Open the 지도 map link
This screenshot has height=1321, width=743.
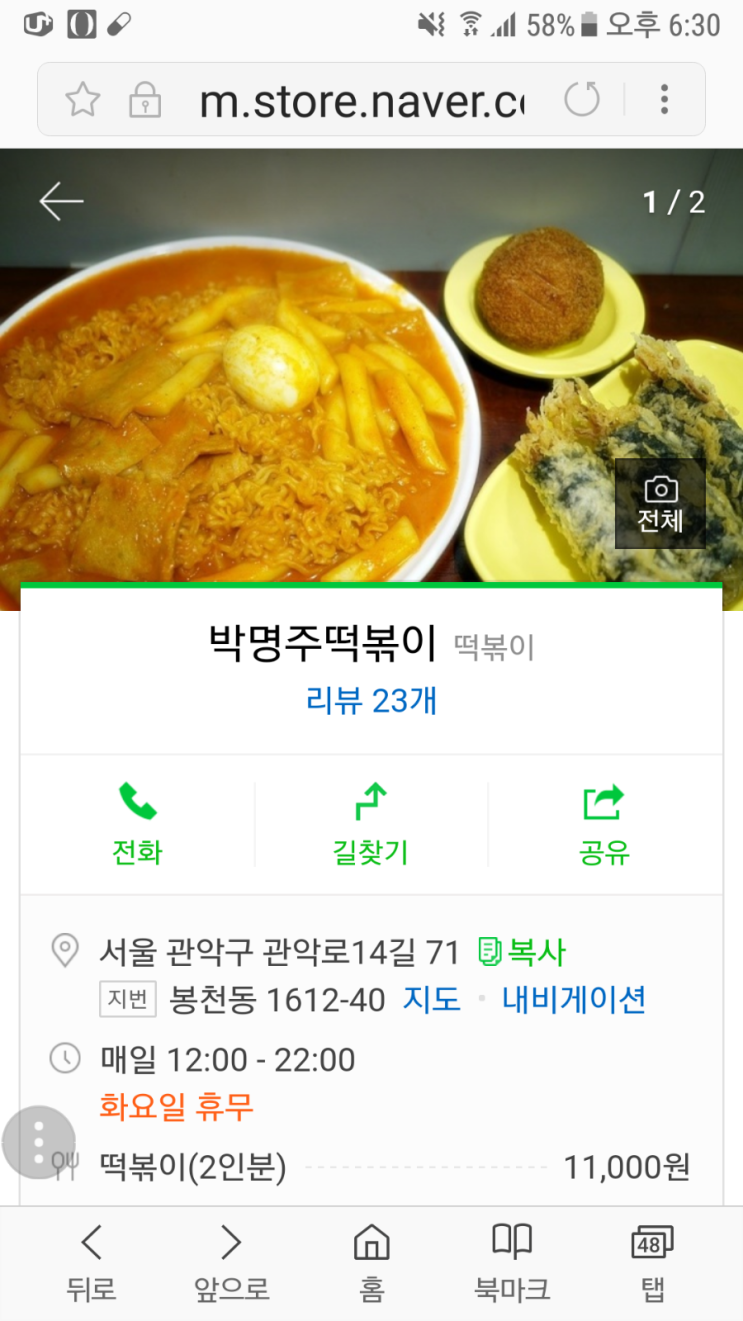[432, 999]
